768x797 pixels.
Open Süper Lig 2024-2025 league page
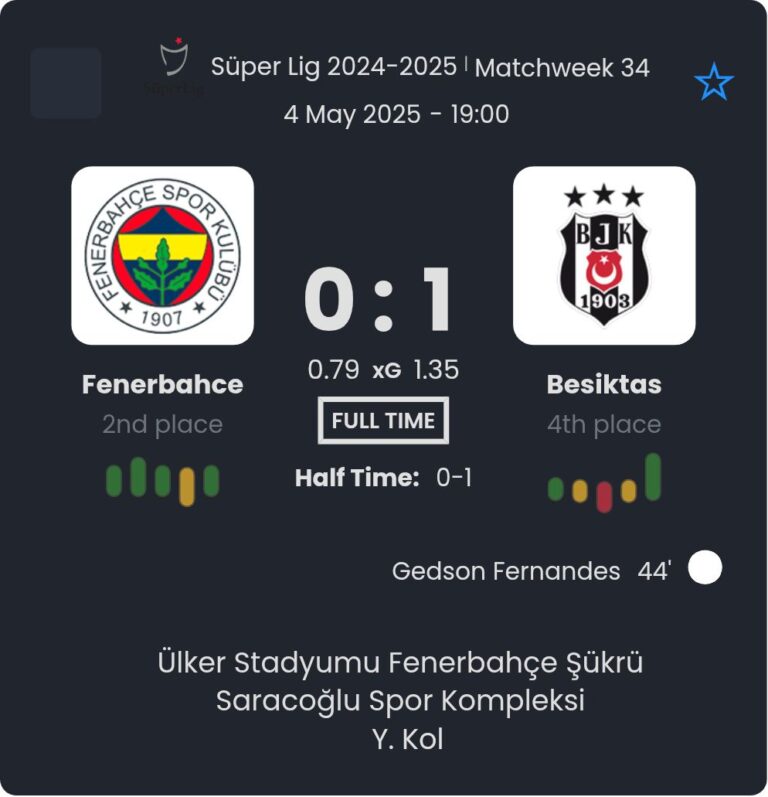click(334, 68)
